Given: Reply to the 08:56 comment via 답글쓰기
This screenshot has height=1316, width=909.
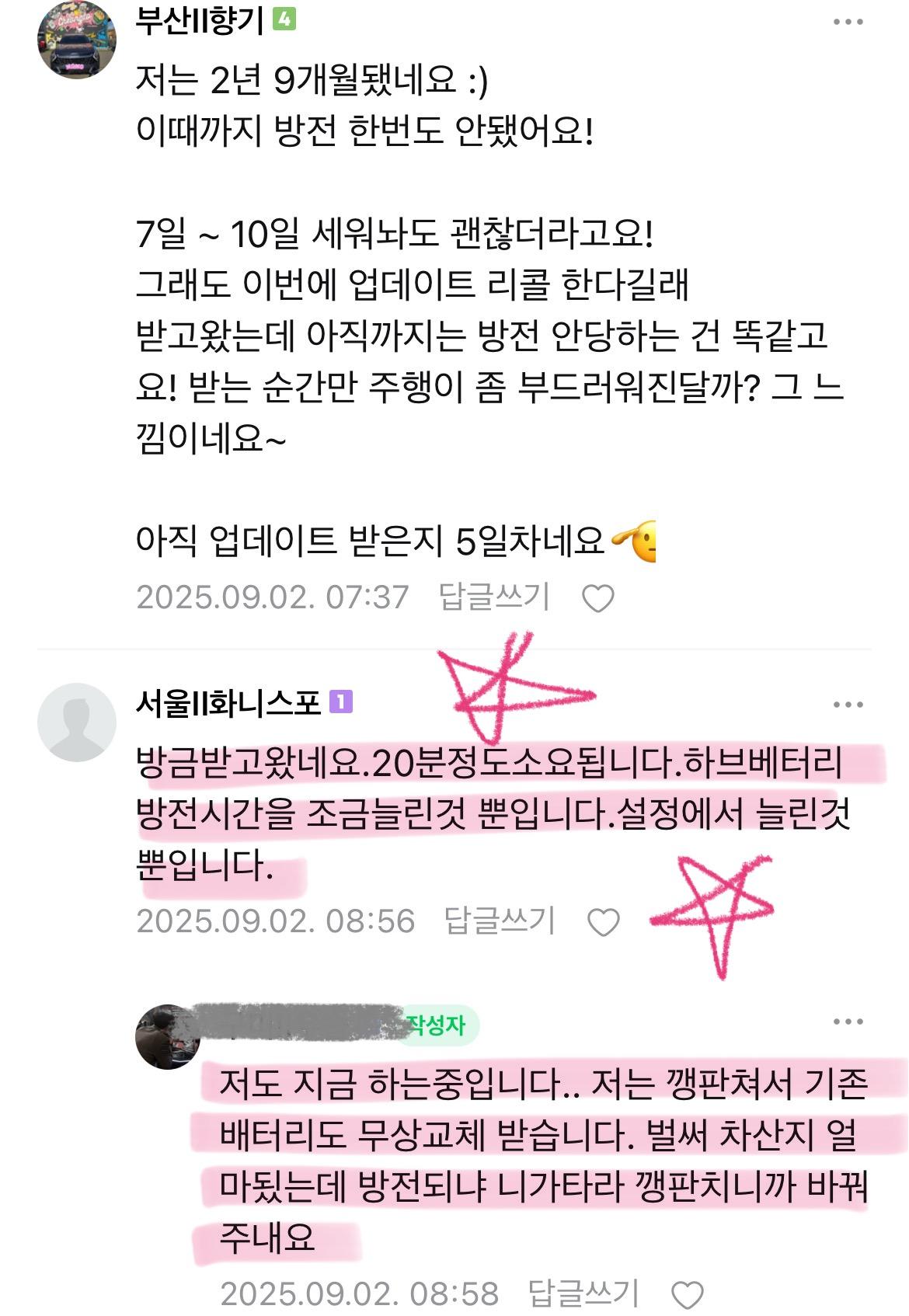Looking at the screenshot, I should pyautogui.click(x=499, y=921).
